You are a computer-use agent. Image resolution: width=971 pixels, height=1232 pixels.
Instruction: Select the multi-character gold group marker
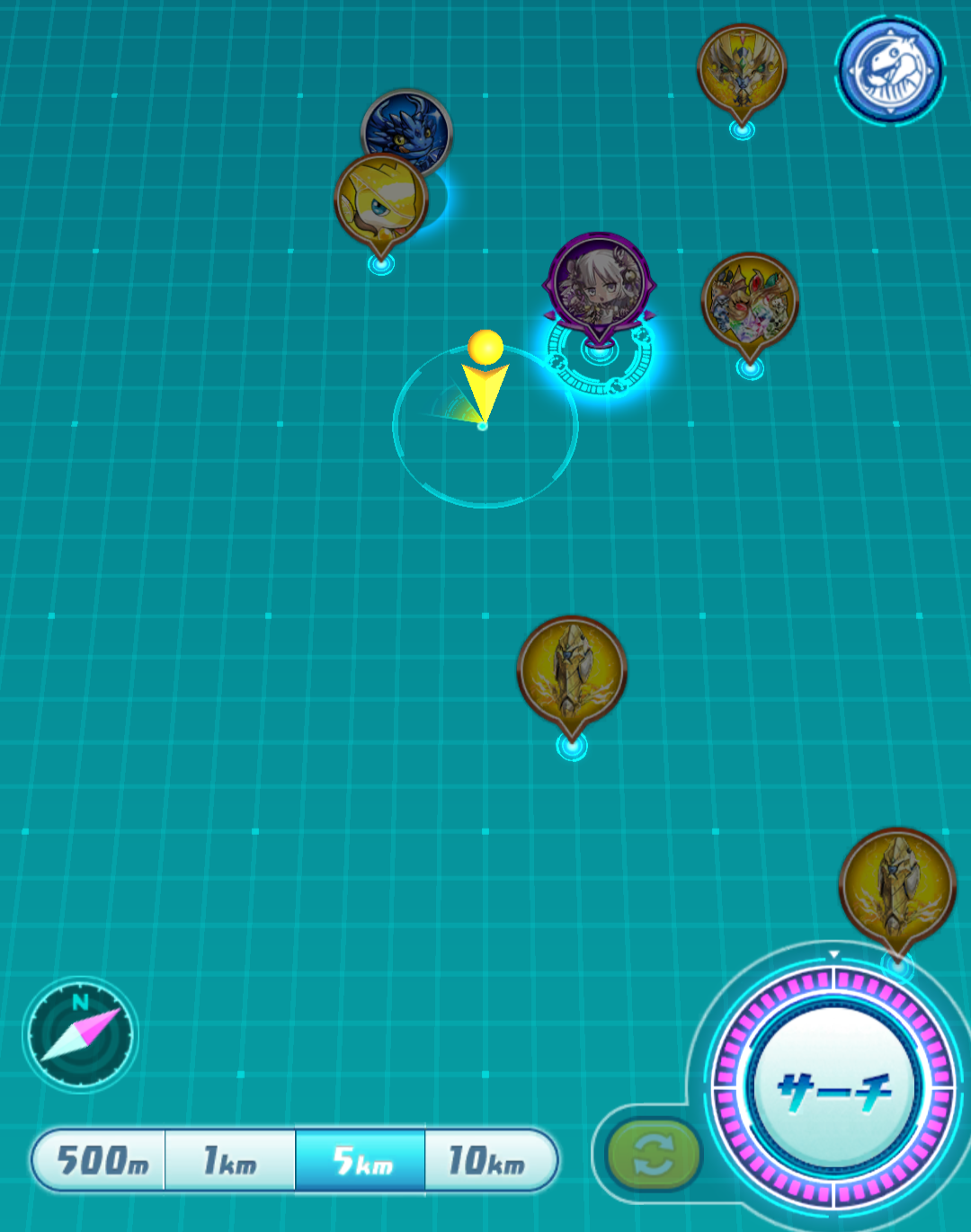(749, 302)
